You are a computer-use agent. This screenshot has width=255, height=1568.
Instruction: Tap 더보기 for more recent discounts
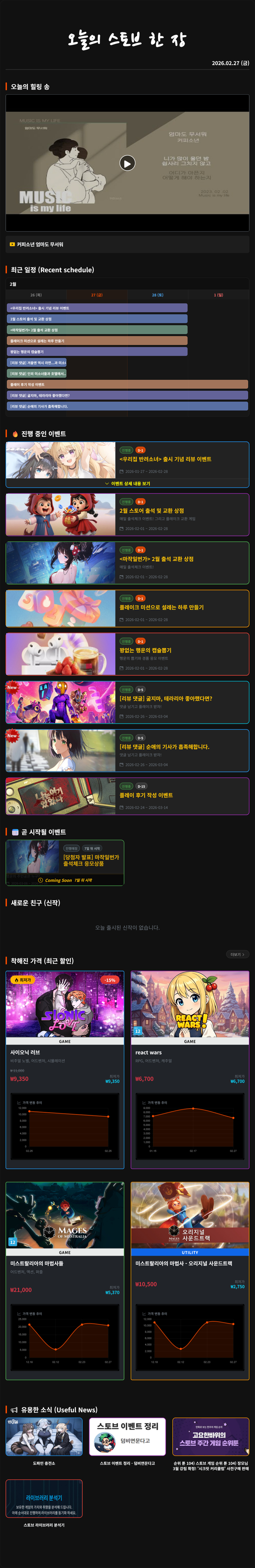(237, 954)
